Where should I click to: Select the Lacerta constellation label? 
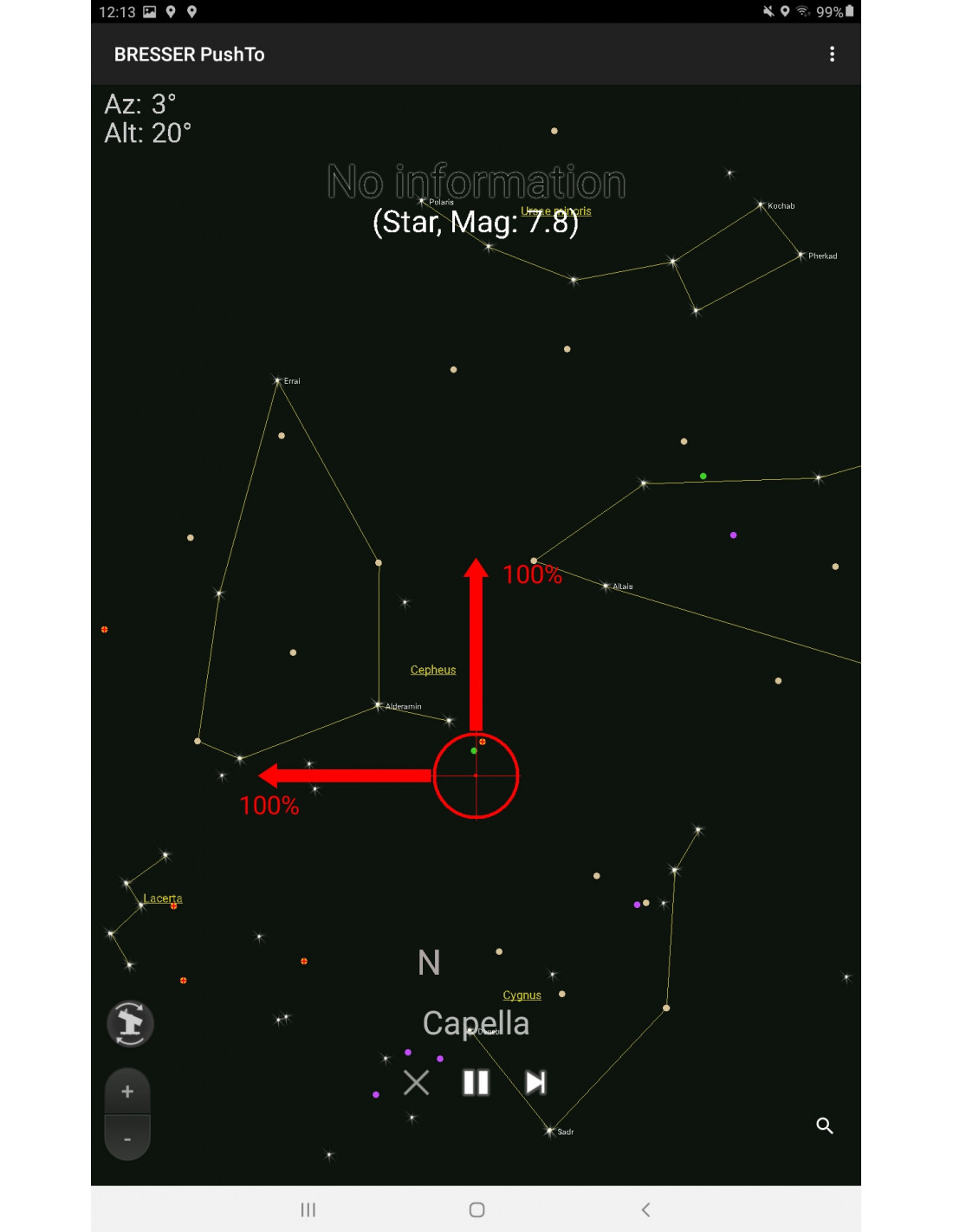coord(163,898)
